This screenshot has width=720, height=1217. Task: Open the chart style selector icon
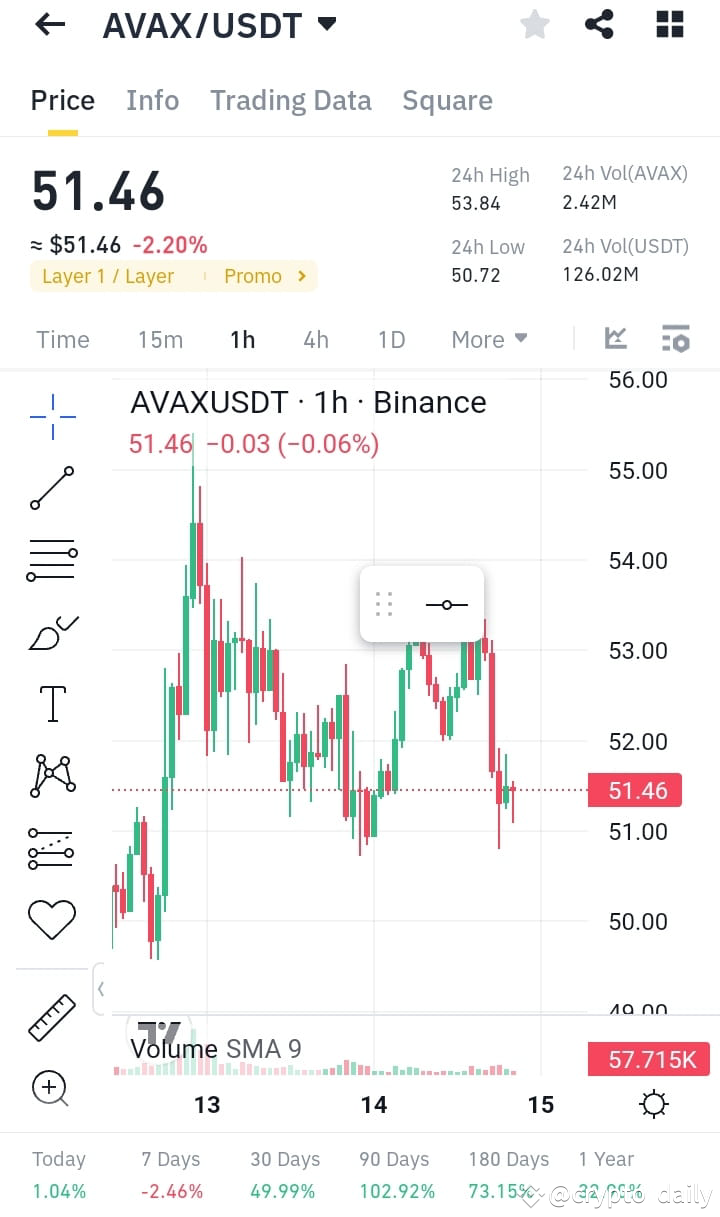[615, 339]
